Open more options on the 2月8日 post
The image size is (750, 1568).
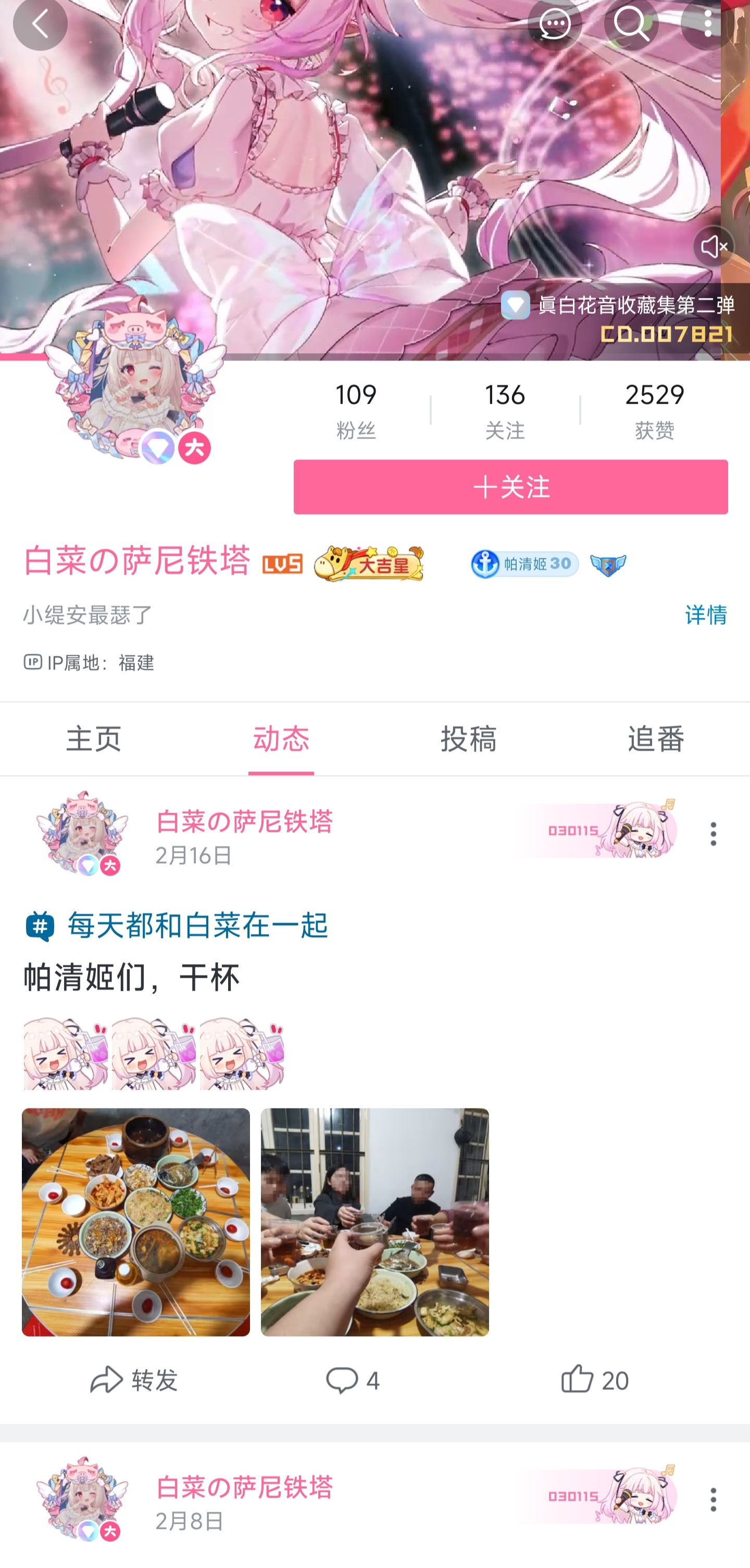click(x=714, y=1499)
